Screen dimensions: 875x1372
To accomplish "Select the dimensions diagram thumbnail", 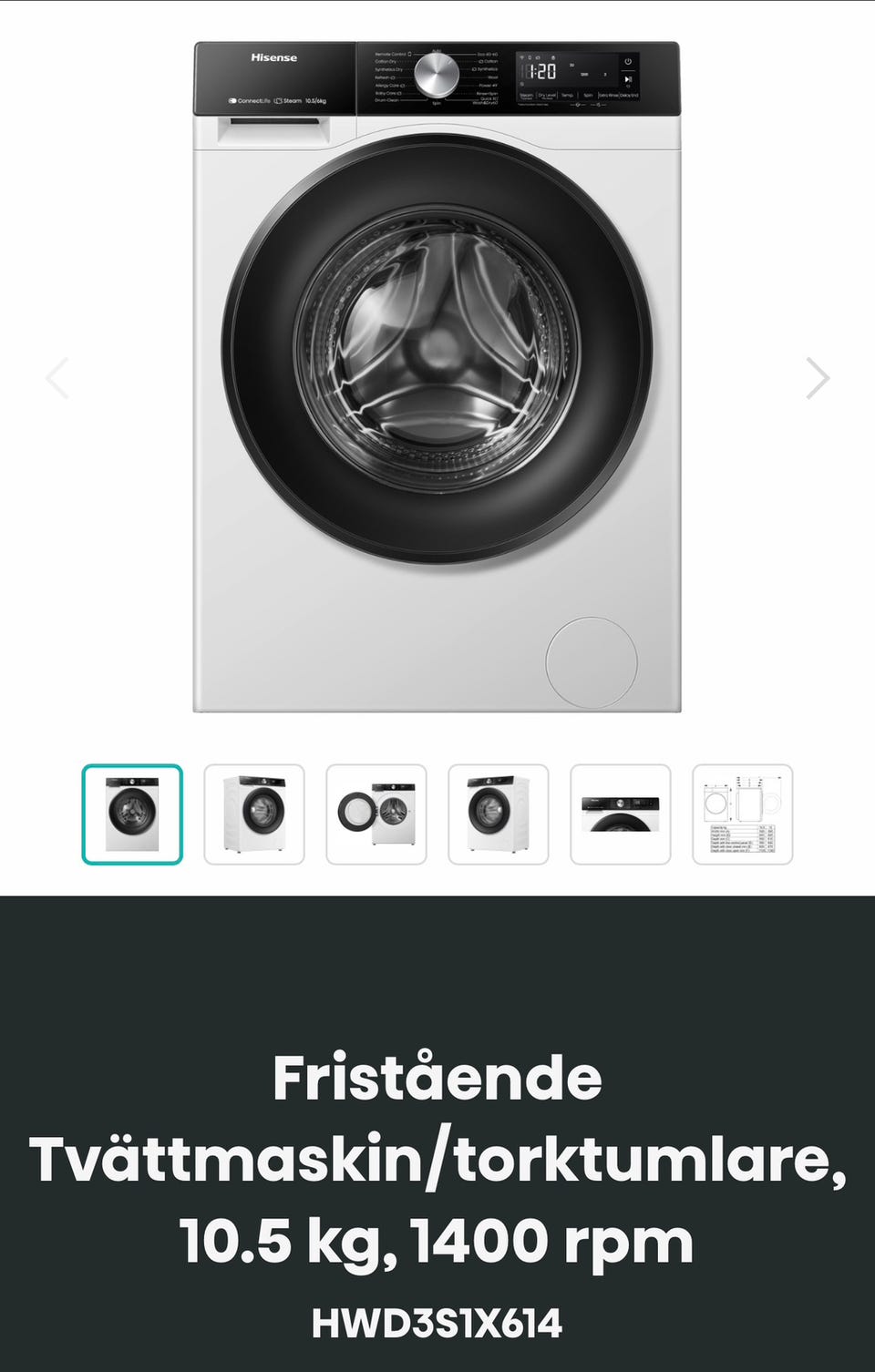I will 744,814.
